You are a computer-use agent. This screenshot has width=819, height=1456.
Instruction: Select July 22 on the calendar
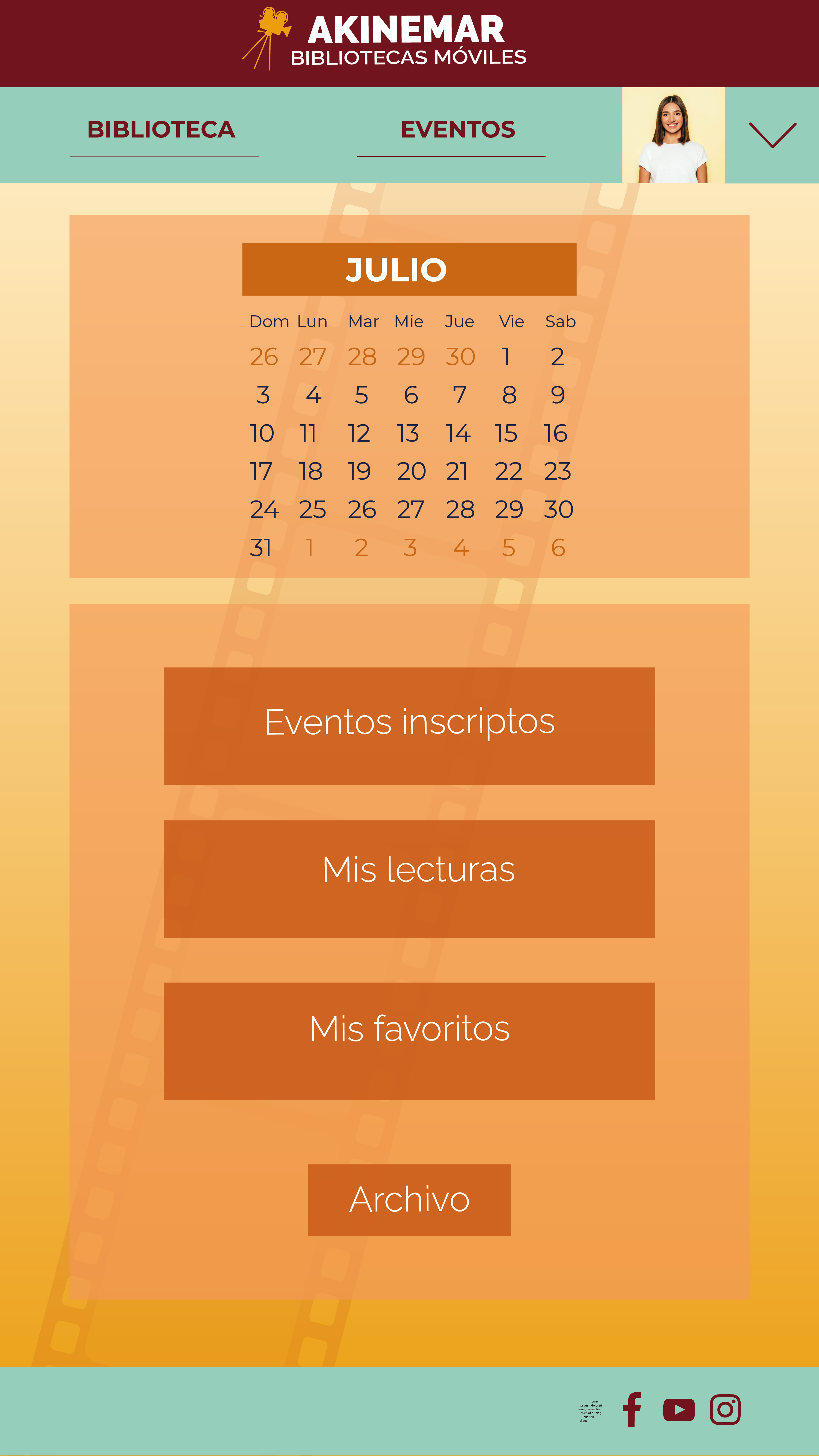coord(508,471)
